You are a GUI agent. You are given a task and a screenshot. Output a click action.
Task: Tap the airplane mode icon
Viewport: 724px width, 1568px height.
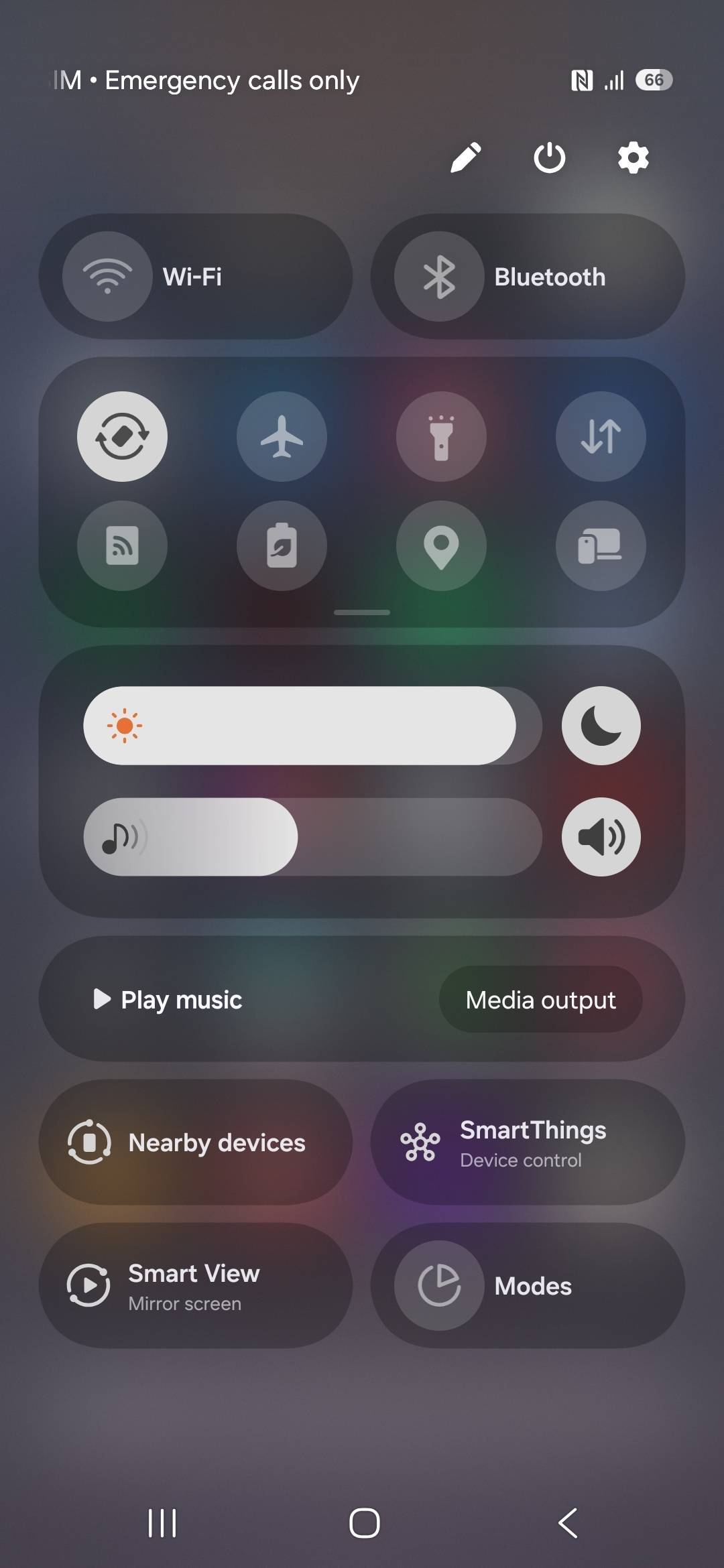click(x=282, y=436)
